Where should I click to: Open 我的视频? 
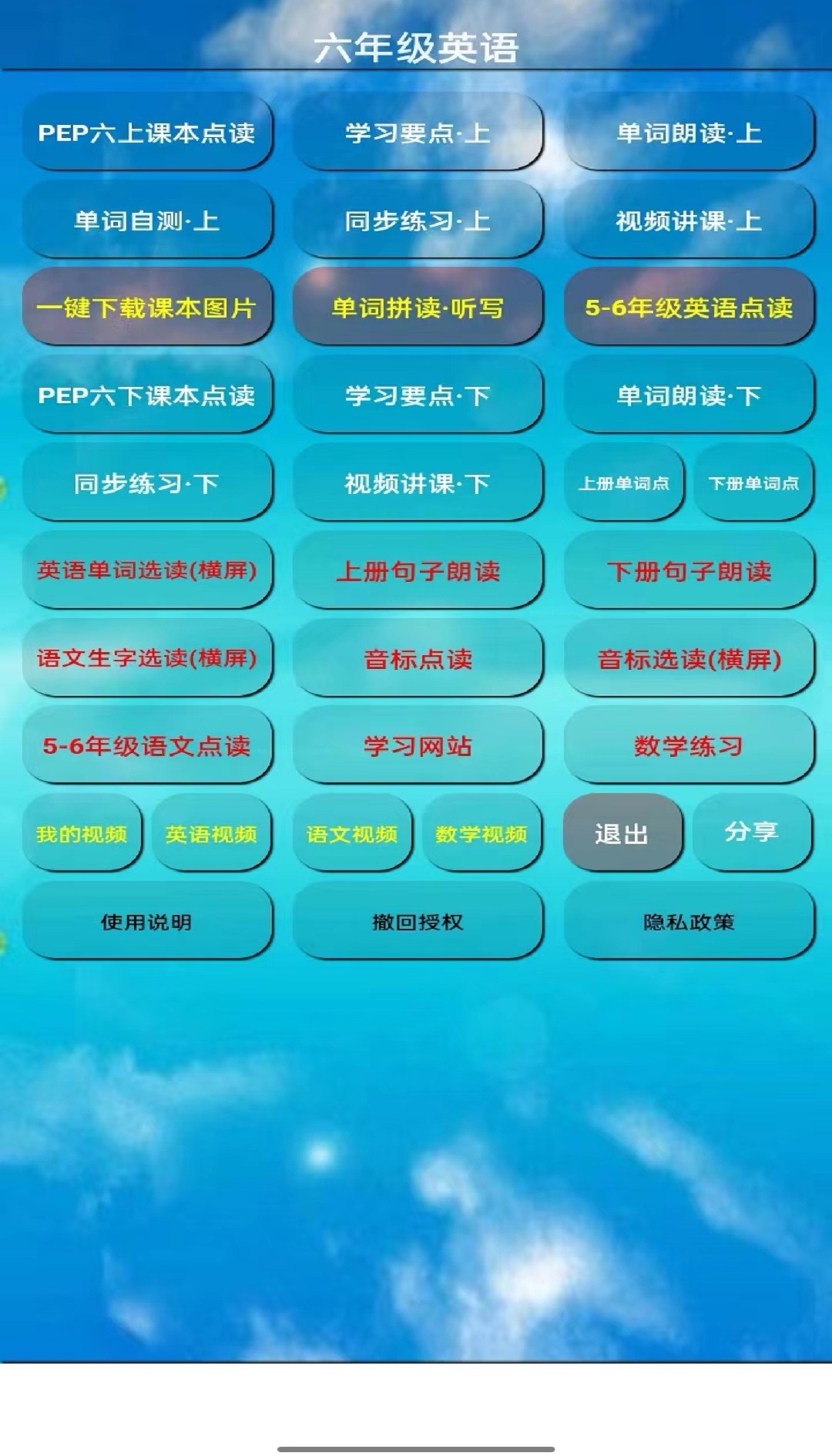[82, 834]
